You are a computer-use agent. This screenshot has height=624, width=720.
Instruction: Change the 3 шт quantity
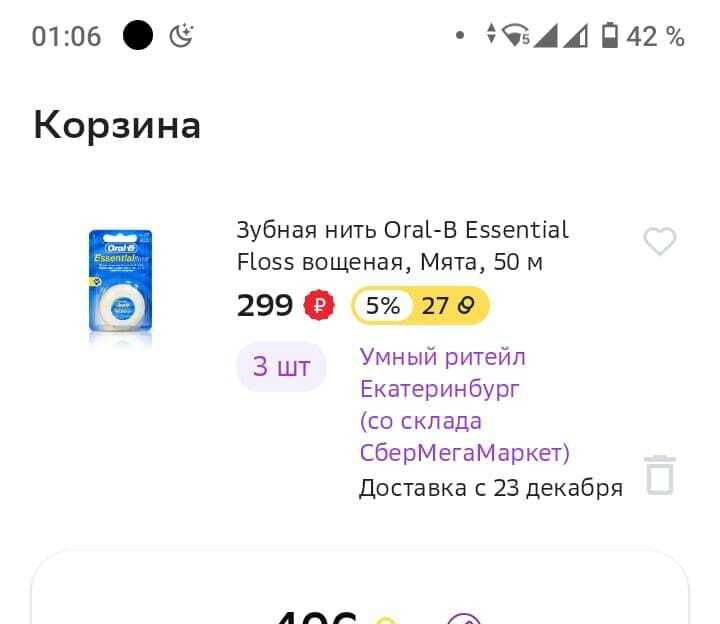coord(281,367)
